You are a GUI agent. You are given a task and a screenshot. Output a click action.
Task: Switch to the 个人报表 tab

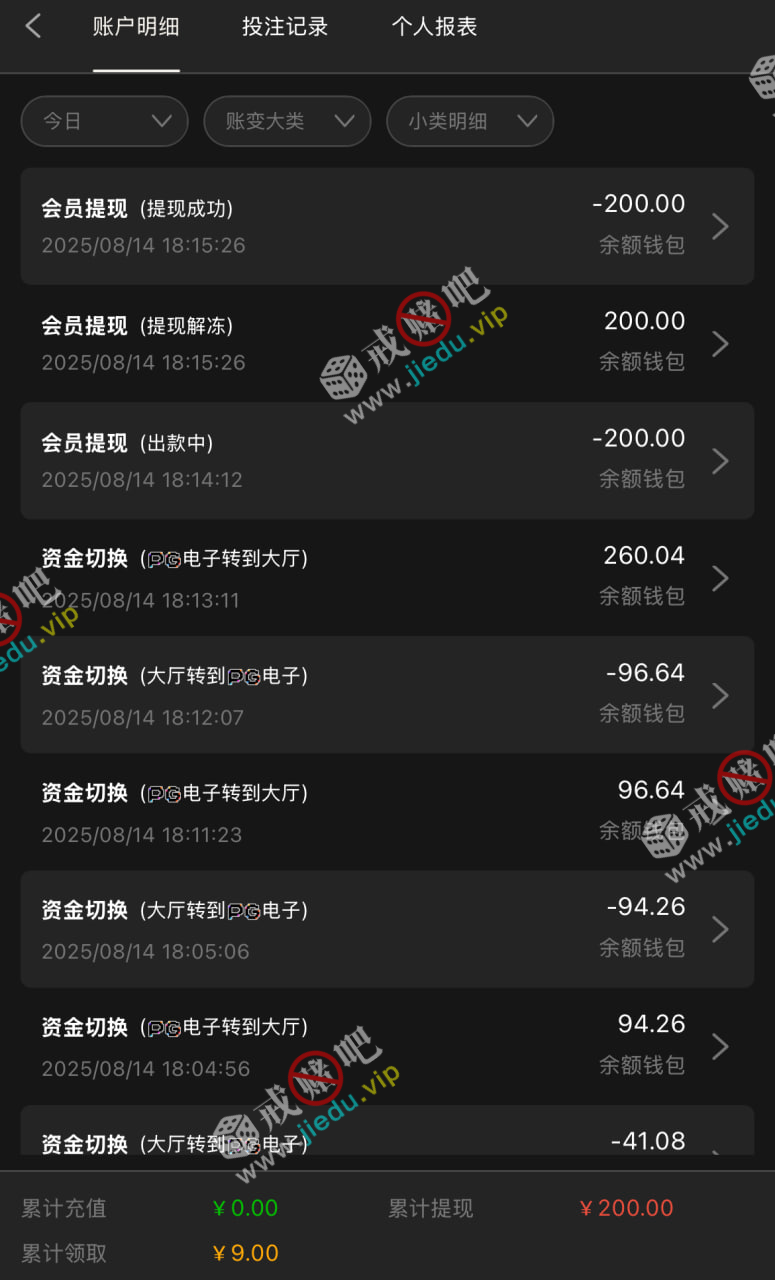click(x=434, y=28)
